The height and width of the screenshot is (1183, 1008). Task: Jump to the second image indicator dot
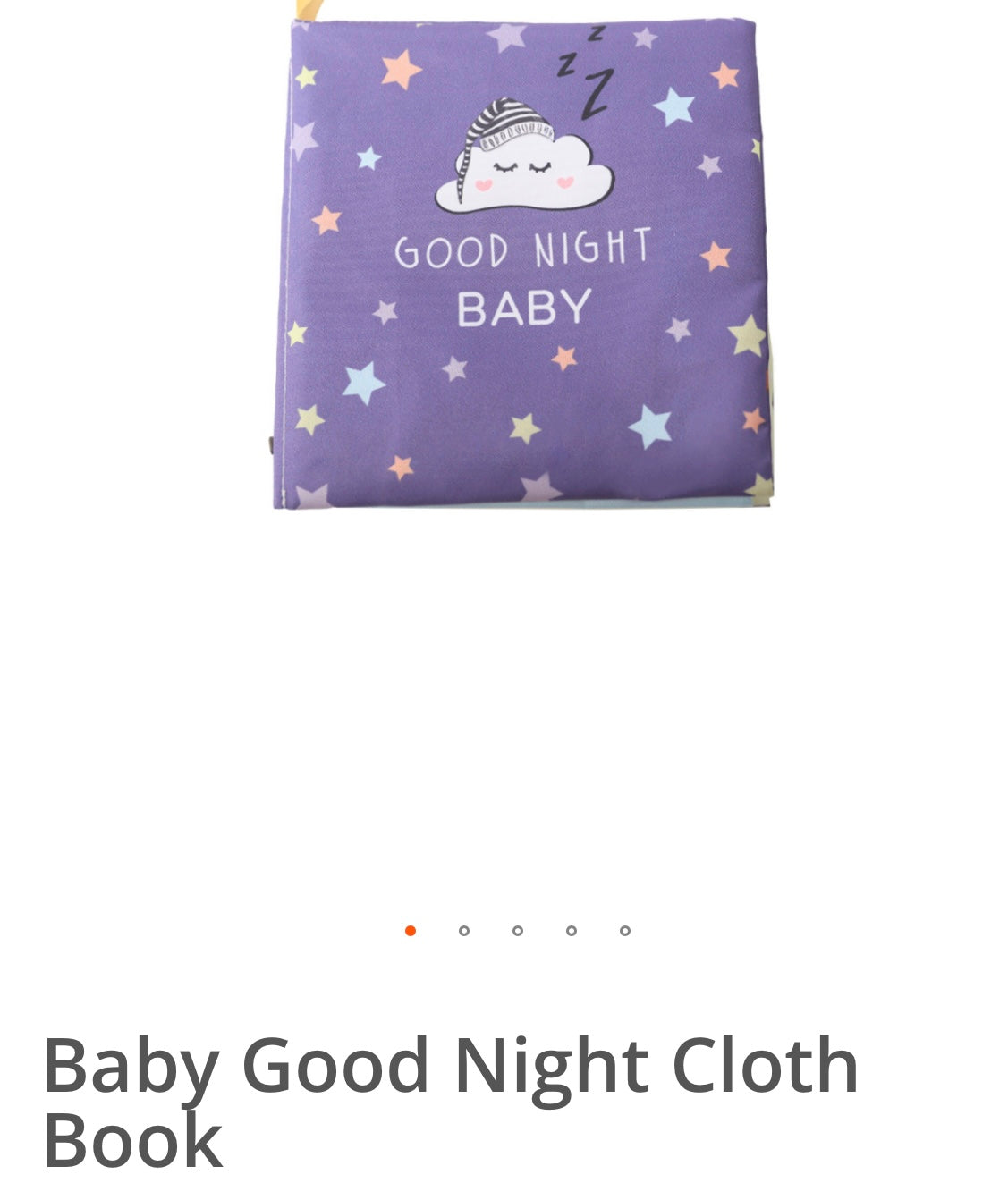point(464,931)
